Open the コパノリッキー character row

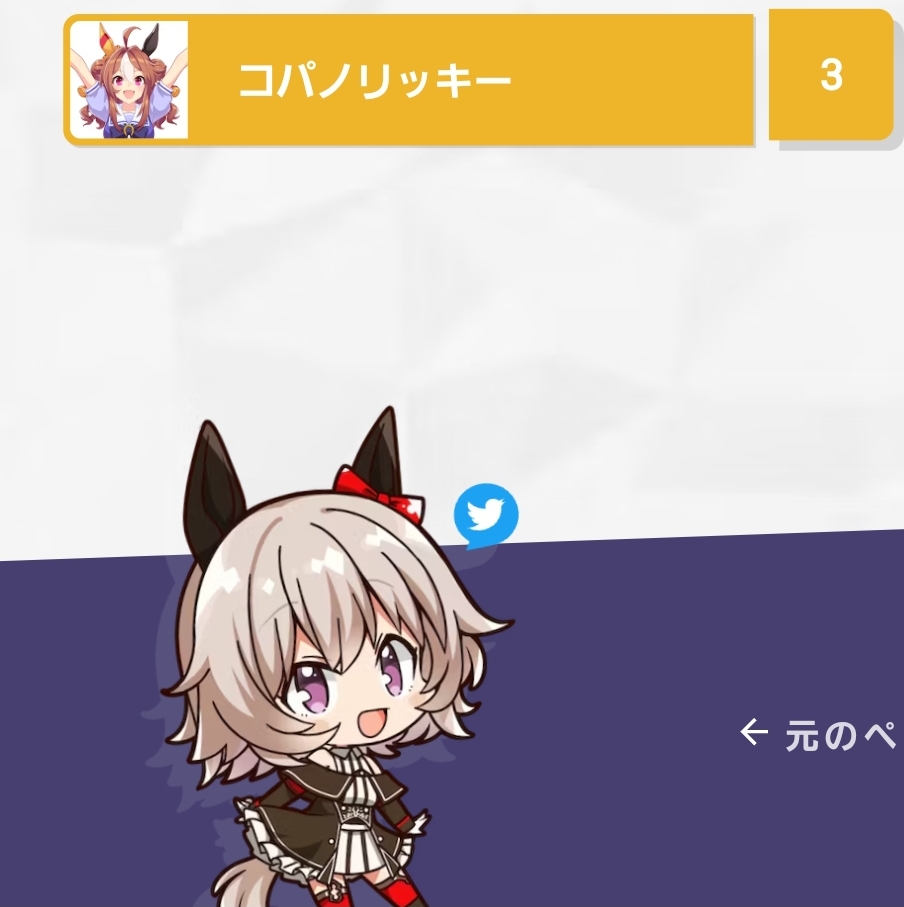click(x=410, y=80)
